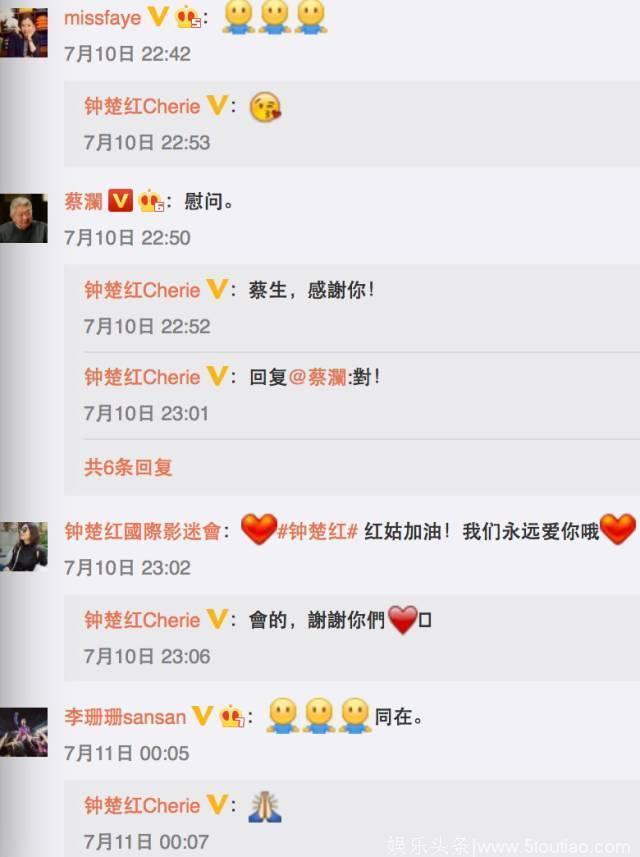Tap the 钟楚红國際影迷會 avatar
640x857 pixels.
23,546
